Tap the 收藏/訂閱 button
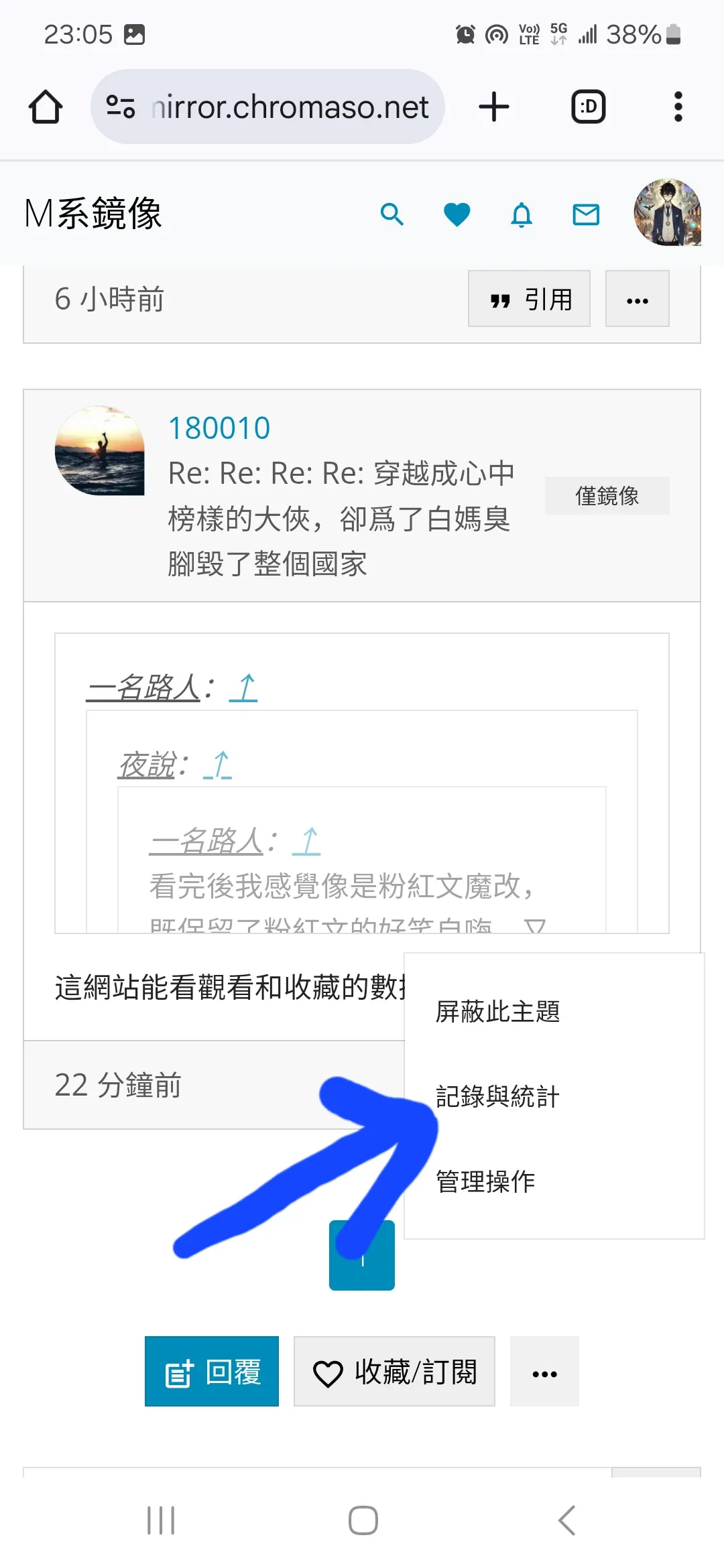Screen dimensions: 724x1568 coord(394,1372)
